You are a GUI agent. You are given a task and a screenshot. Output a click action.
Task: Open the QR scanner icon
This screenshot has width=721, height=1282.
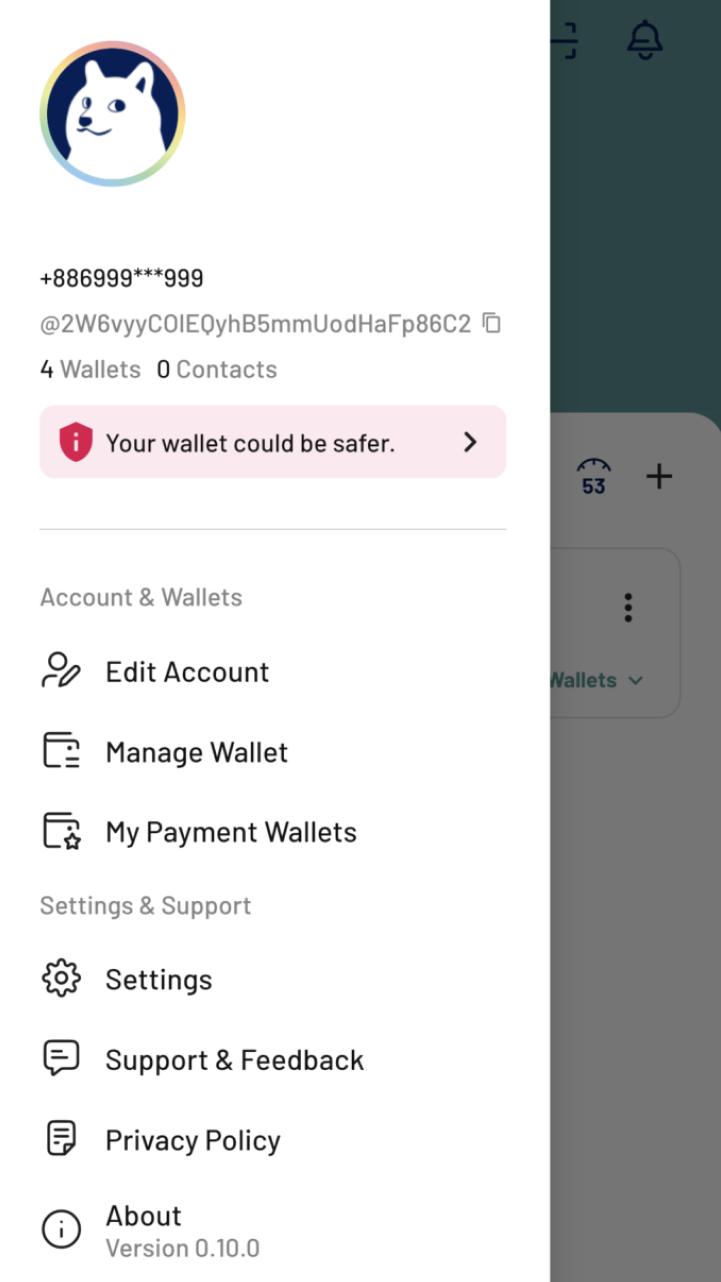click(565, 40)
